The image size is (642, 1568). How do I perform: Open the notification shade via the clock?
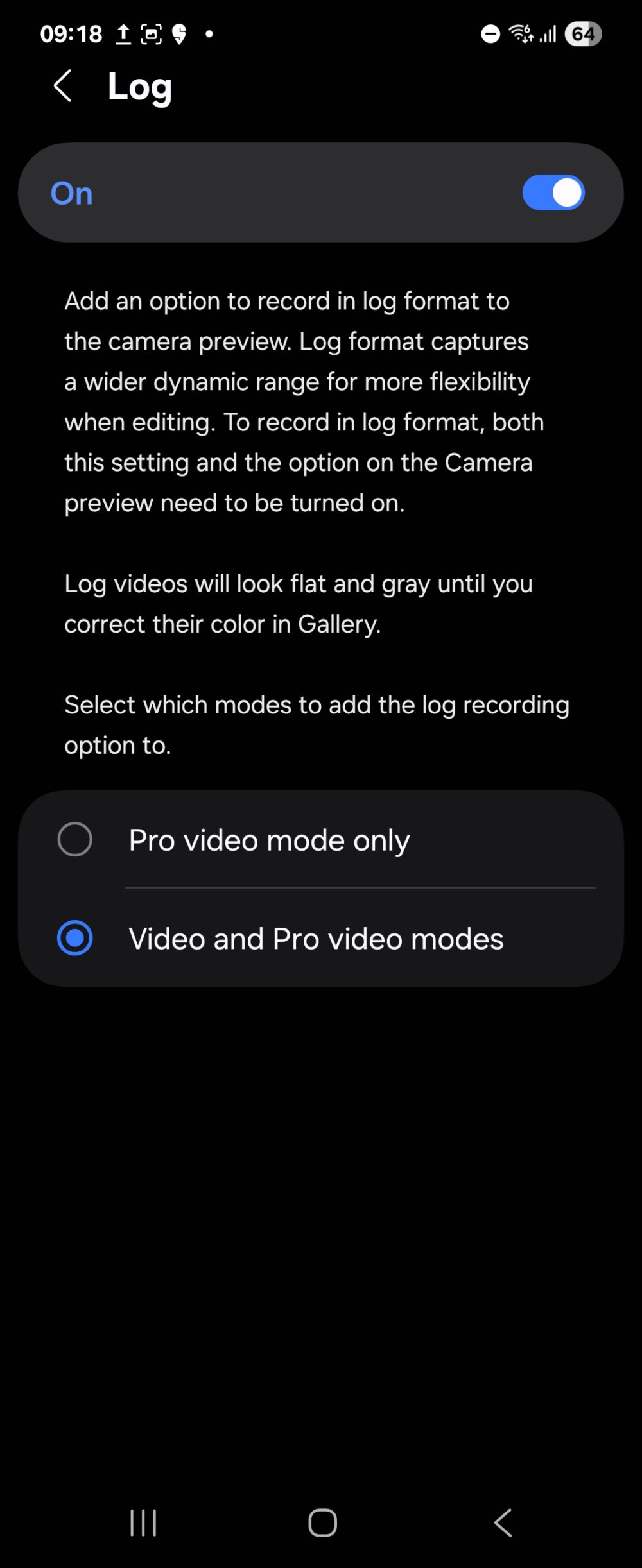click(x=71, y=33)
